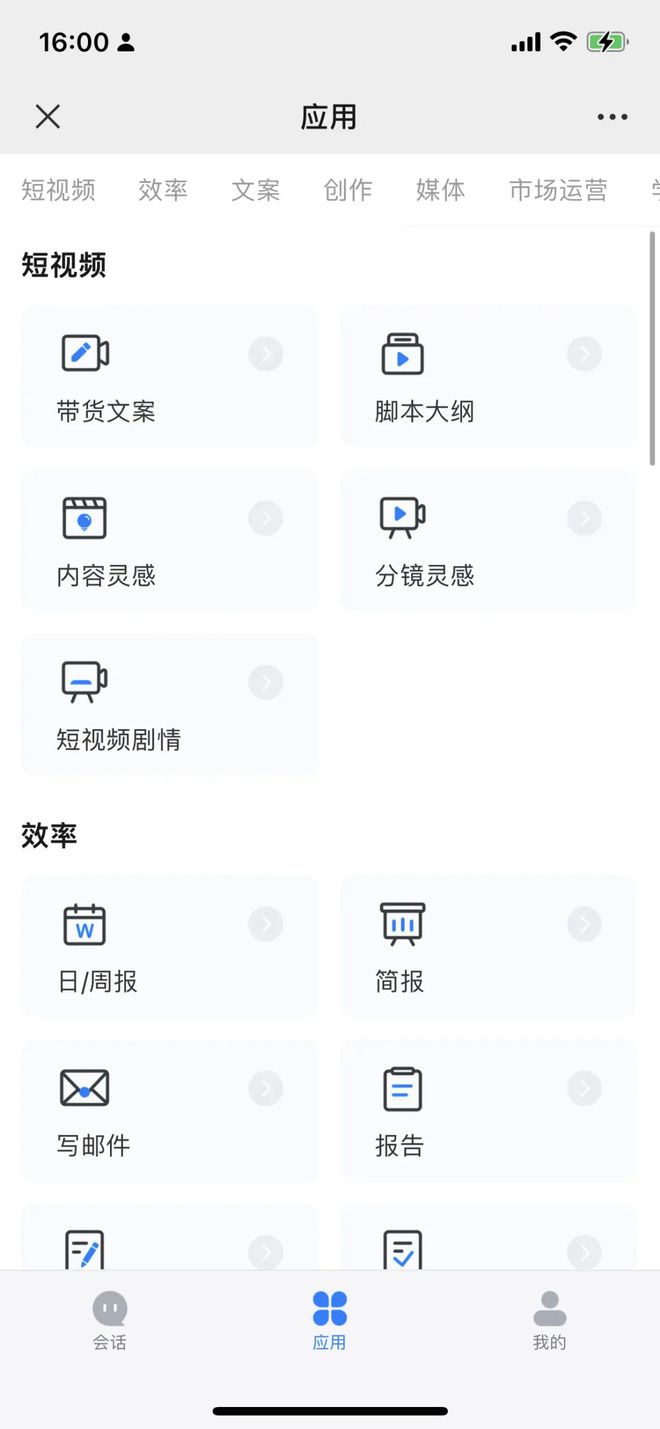
Task: Open the 分镜灵感 card
Action: 488,540
